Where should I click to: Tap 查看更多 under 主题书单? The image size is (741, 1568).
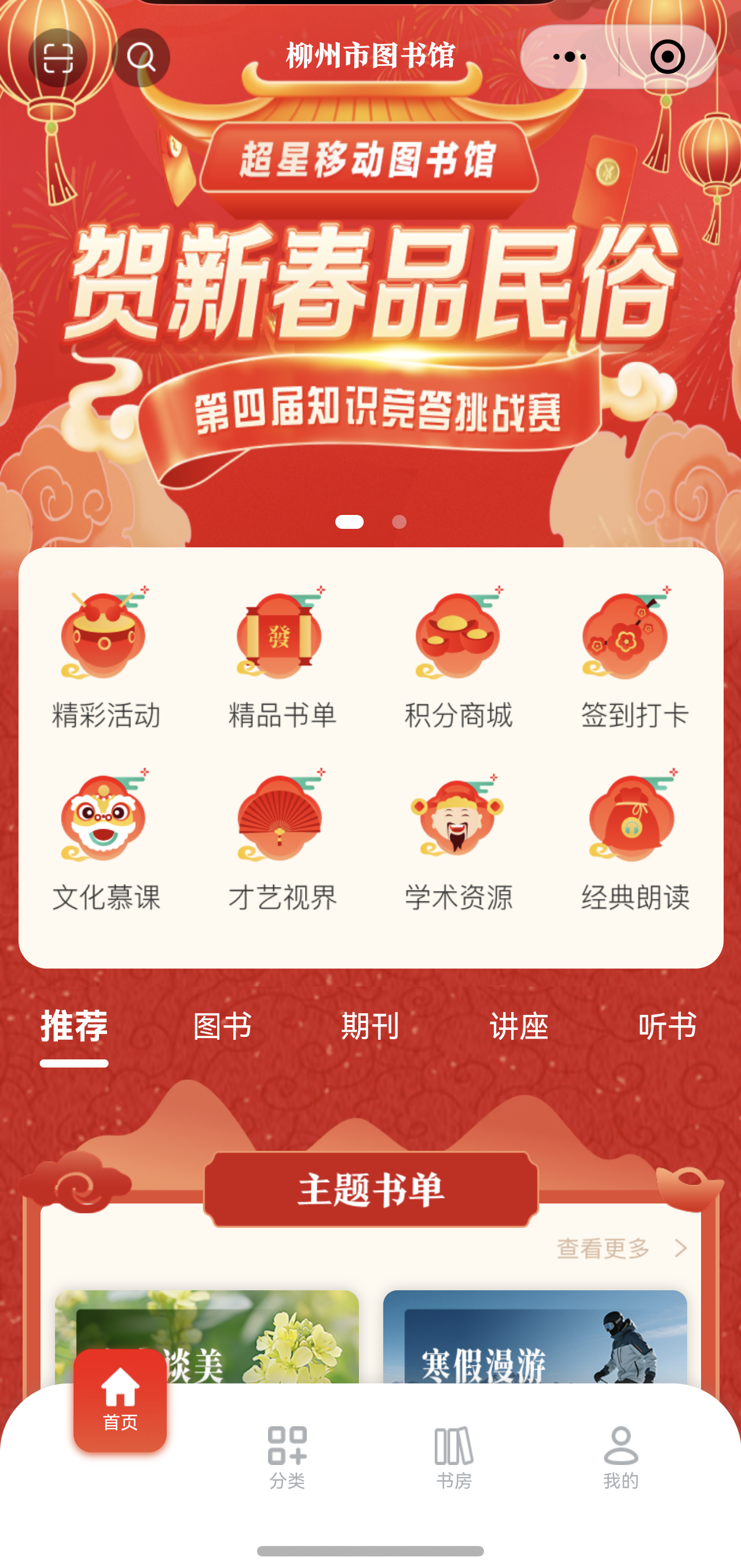pos(621,1249)
